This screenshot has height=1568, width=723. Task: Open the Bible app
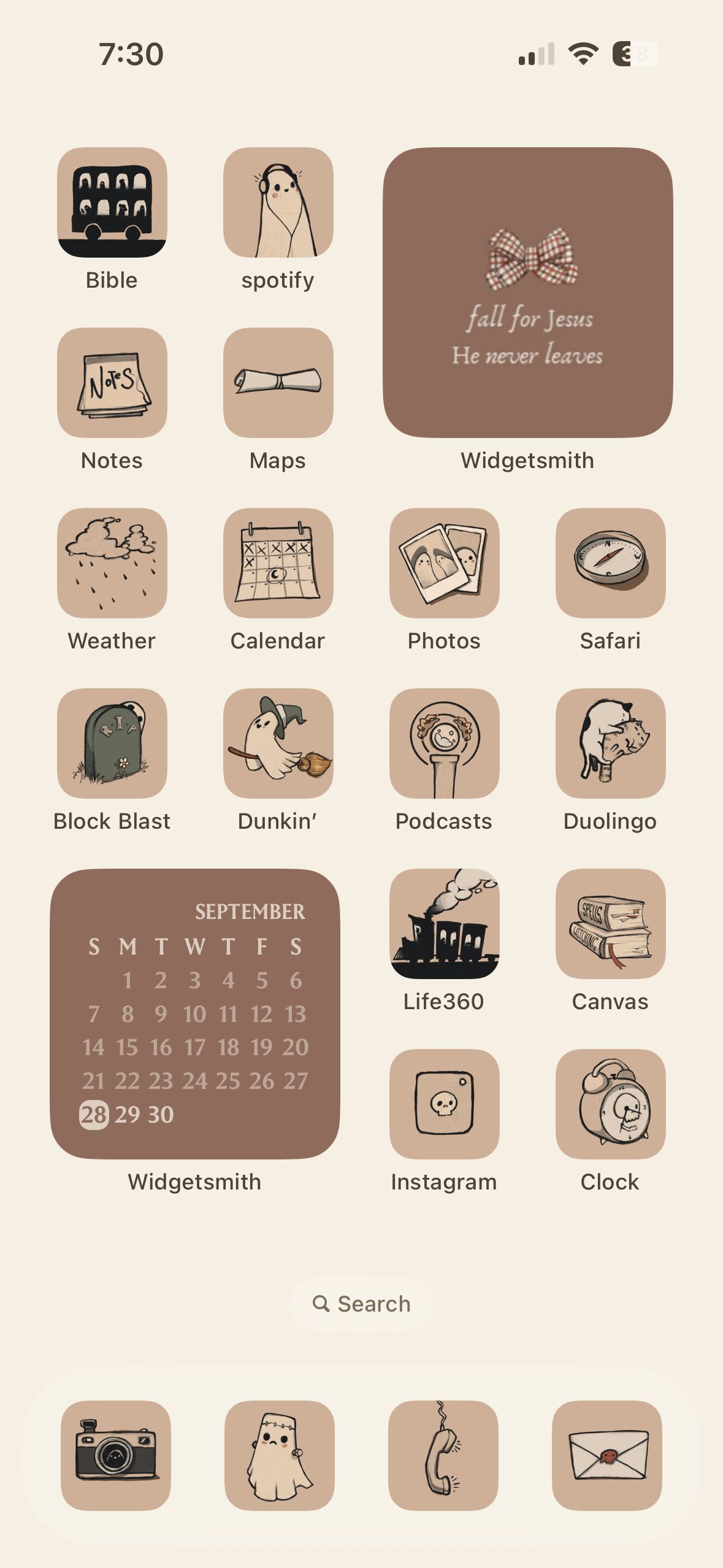(112, 202)
